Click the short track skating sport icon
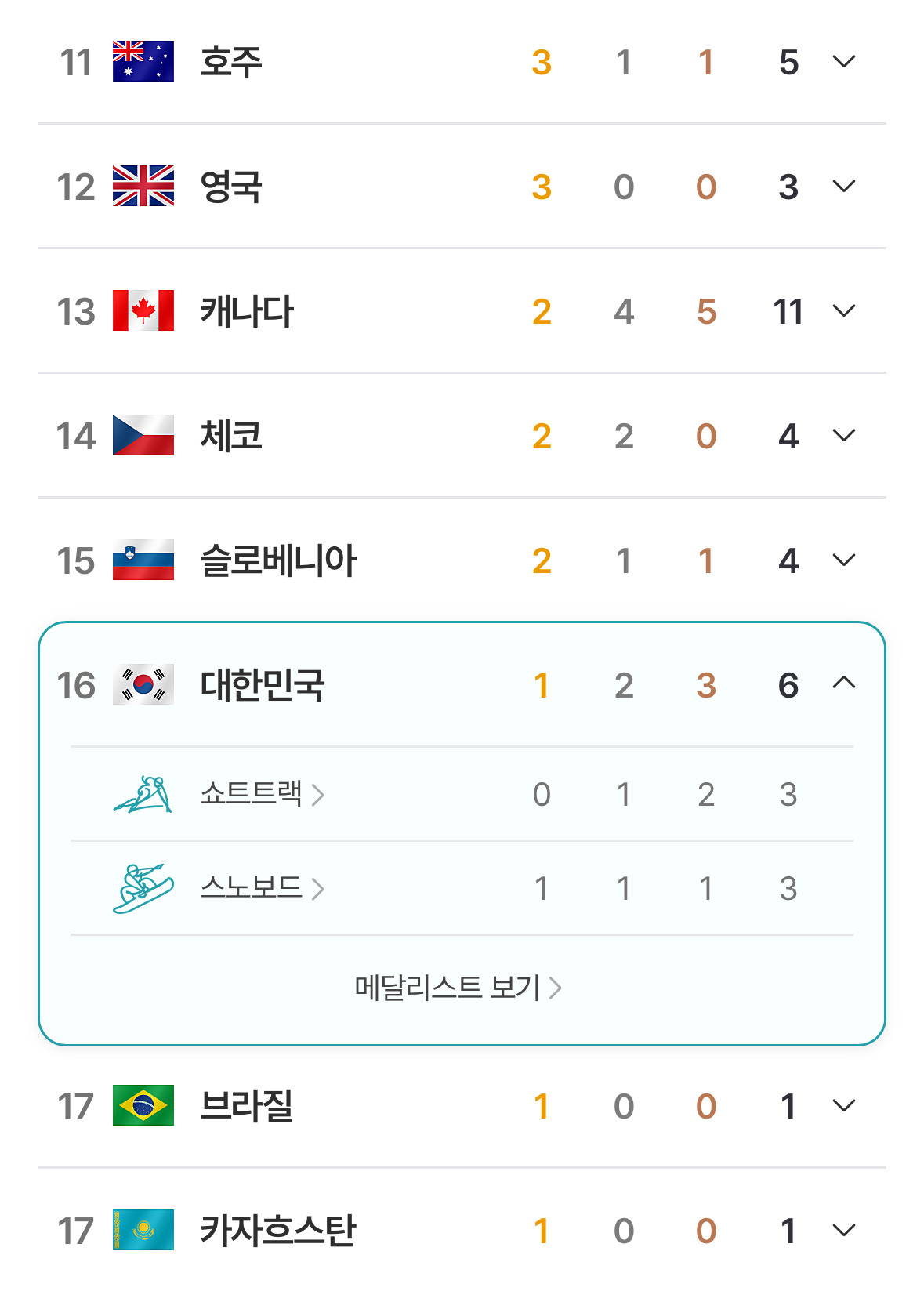This screenshot has width=924, height=1291. pyautogui.click(x=144, y=793)
